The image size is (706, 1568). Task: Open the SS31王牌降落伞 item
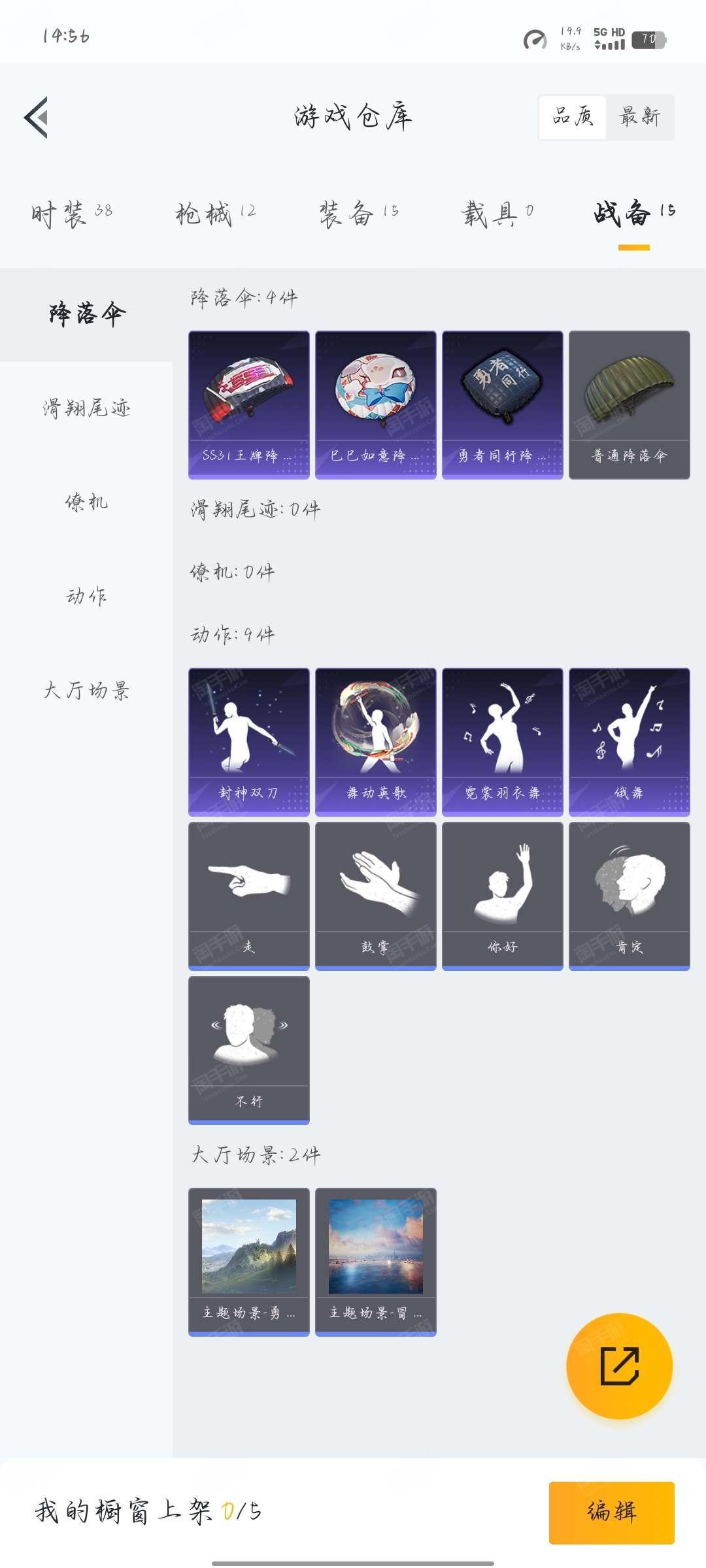click(x=249, y=405)
